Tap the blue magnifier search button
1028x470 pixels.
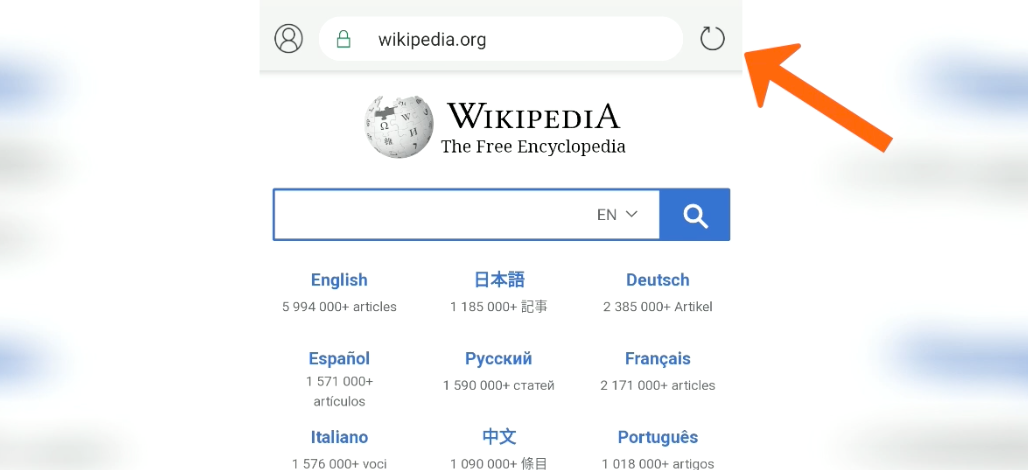coord(695,214)
